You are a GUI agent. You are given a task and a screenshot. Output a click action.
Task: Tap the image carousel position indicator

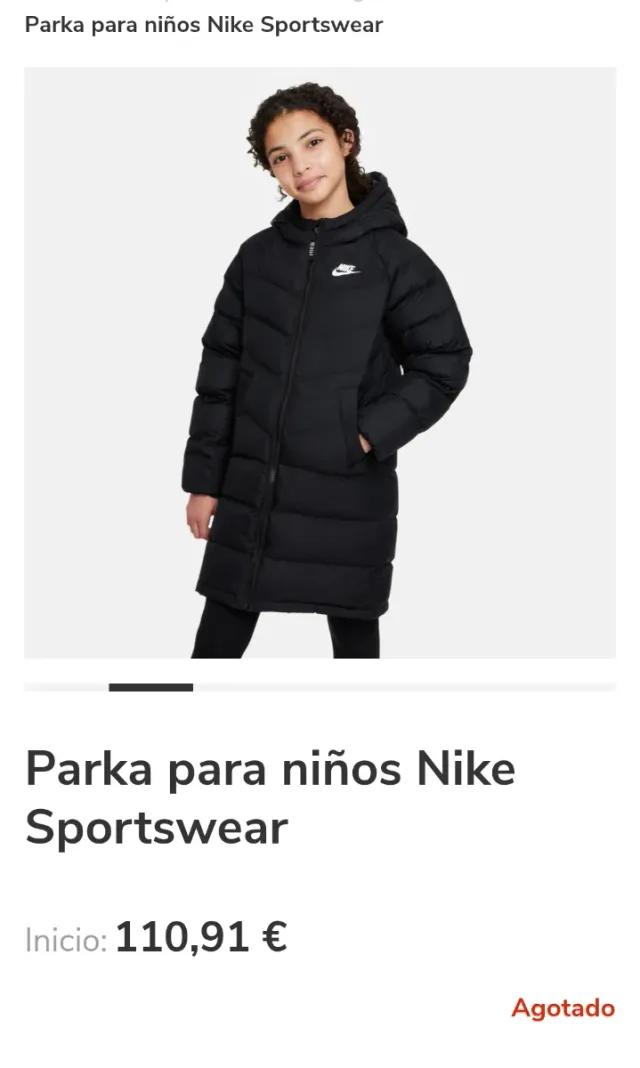(x=151, y=687)
